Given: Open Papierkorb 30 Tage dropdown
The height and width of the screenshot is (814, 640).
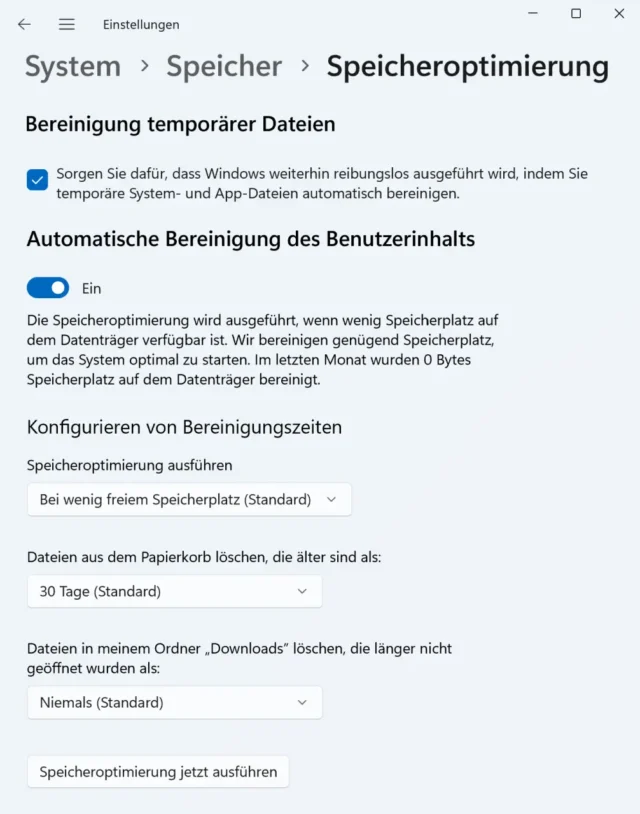Looking at the screenshot, I should point(174,591).
